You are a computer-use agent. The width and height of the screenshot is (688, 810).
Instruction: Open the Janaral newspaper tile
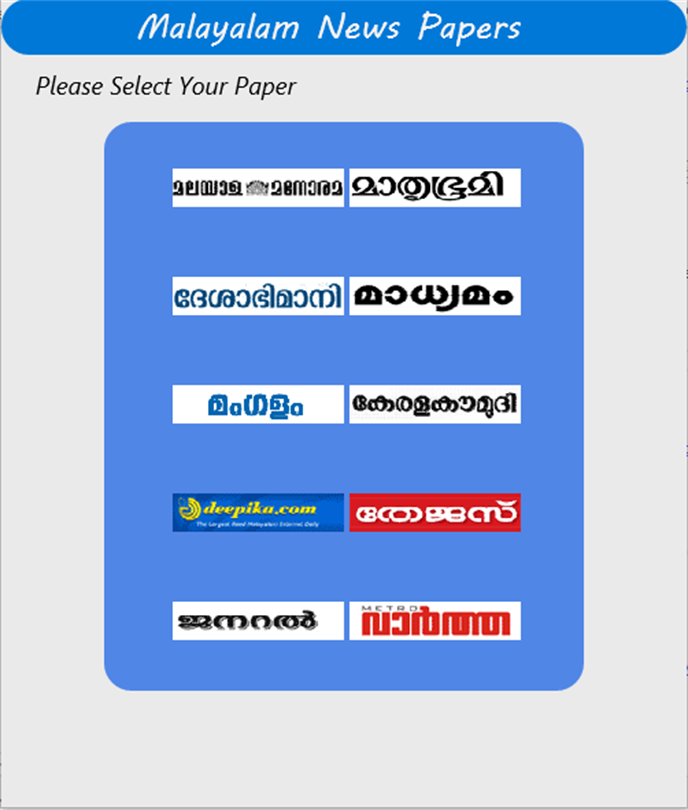pyautogui.click(x=258, y=620)
